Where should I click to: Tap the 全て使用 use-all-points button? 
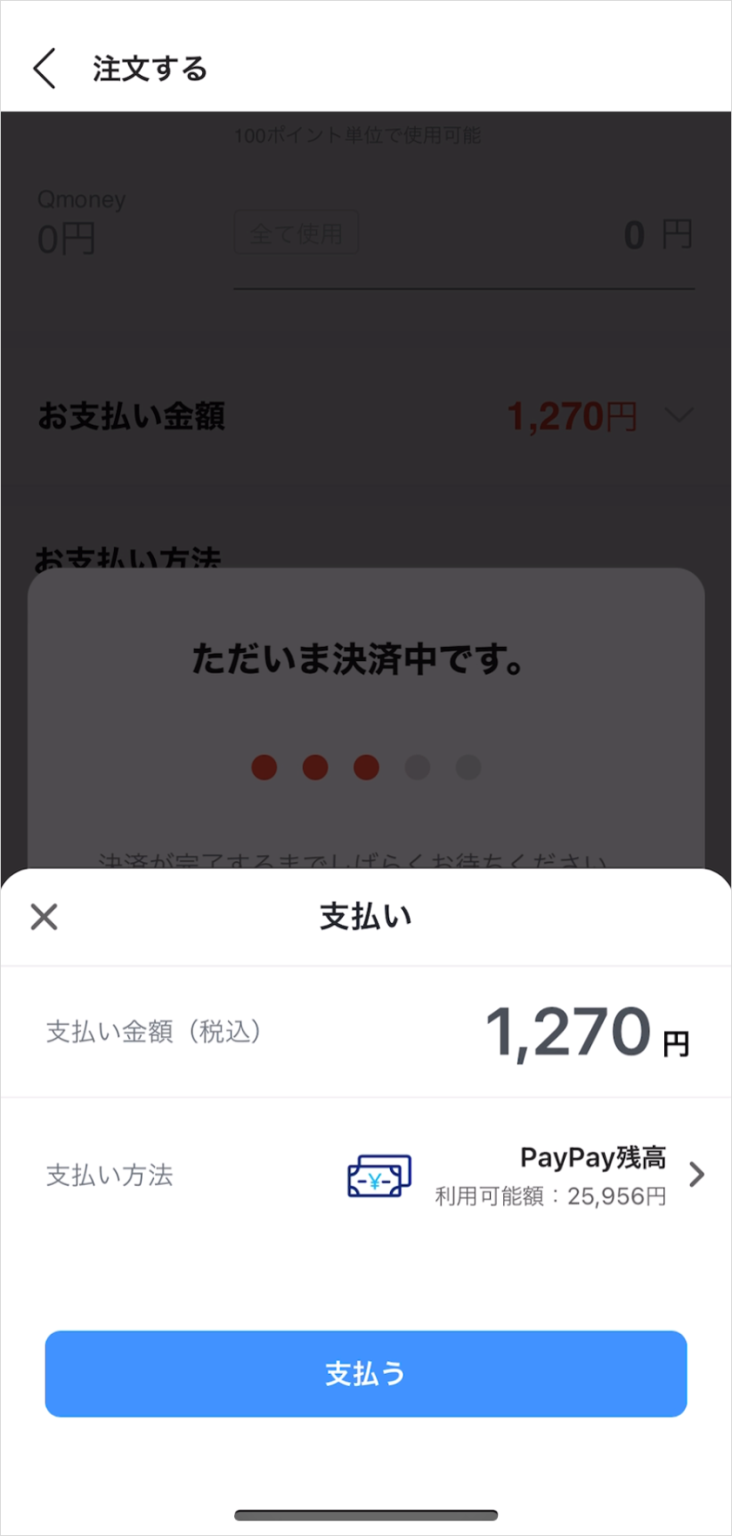[296, 233]
